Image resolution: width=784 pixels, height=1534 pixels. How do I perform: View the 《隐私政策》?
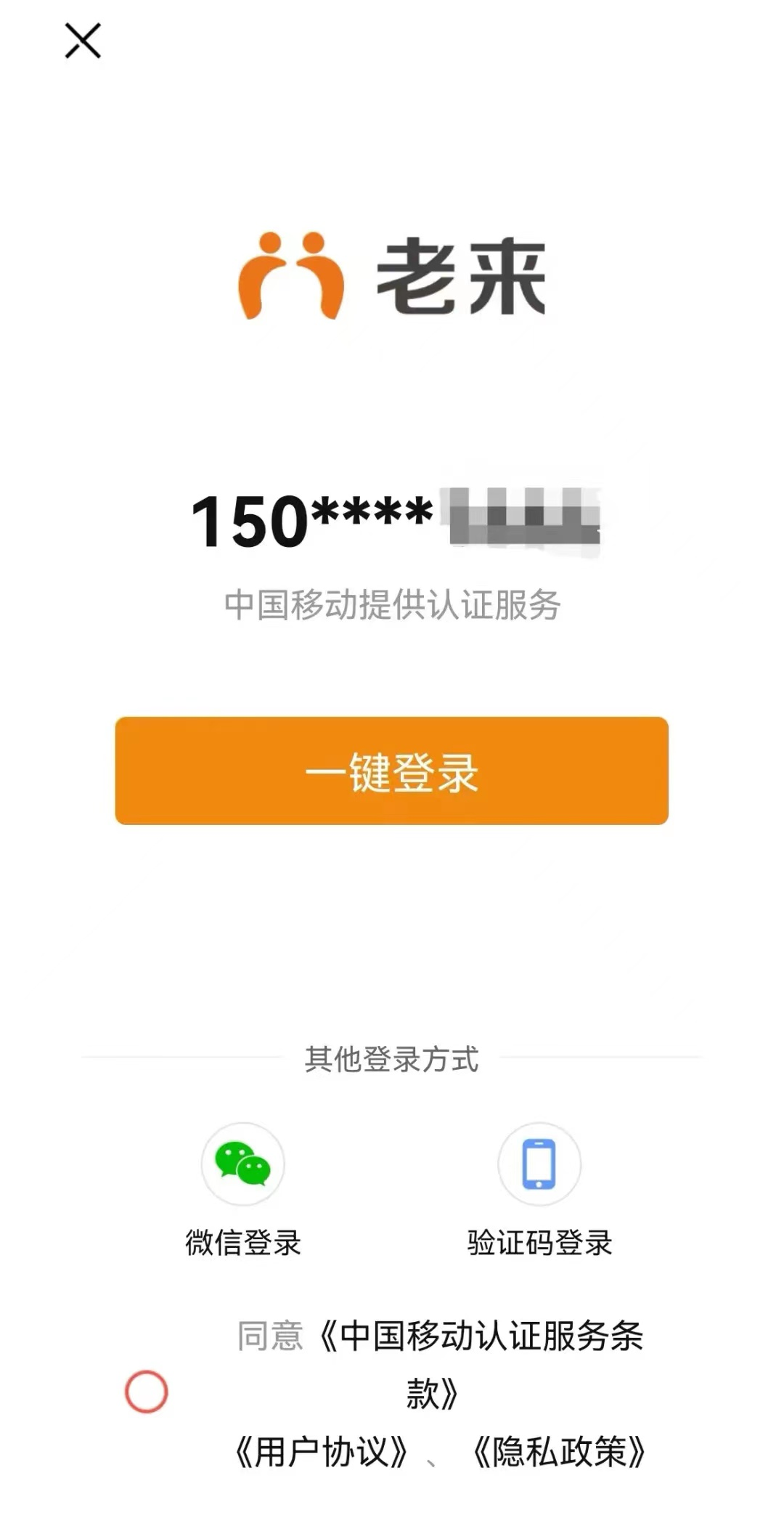(558, 1452)
